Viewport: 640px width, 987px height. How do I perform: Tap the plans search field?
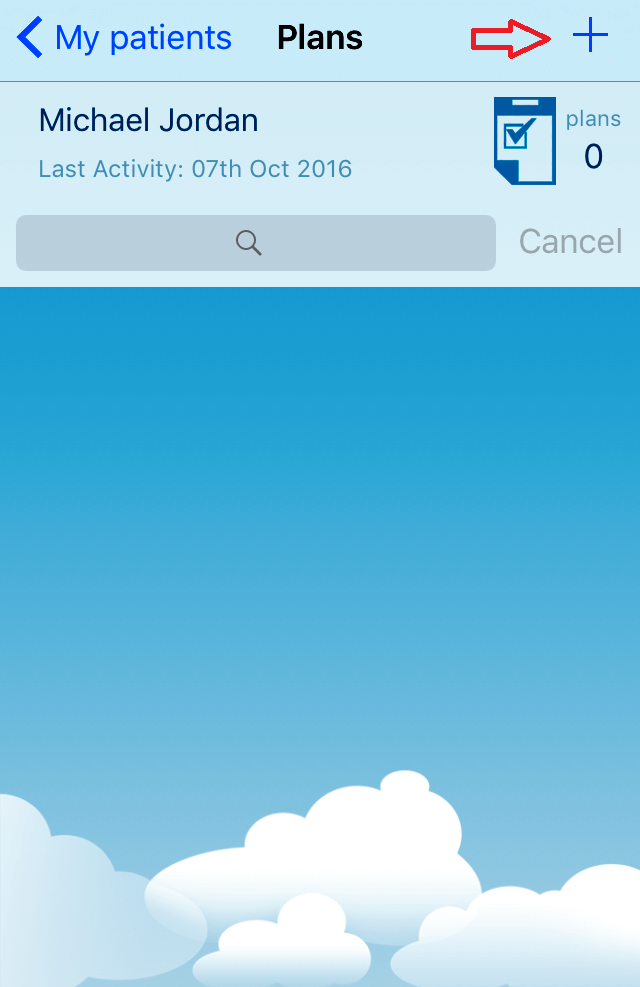click(x=256, y=243)
